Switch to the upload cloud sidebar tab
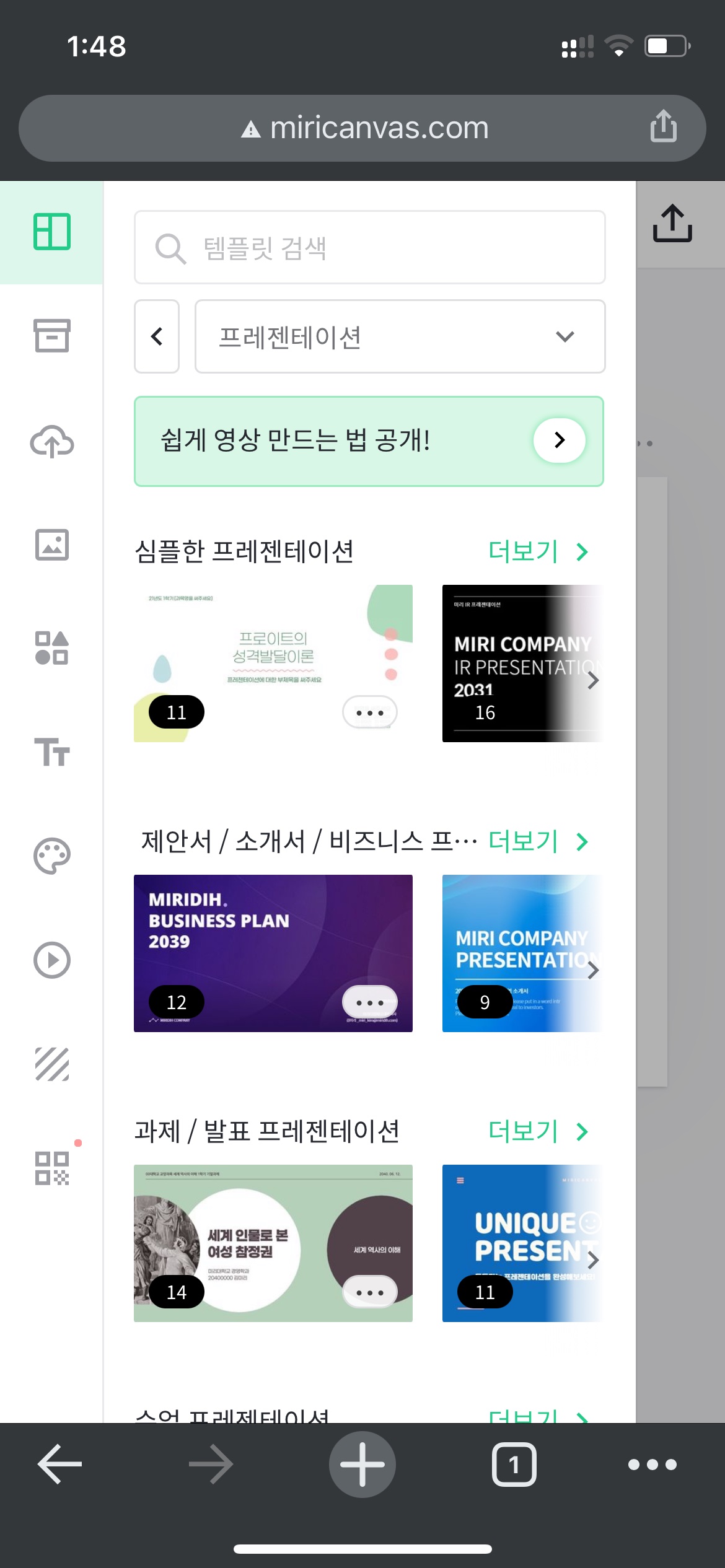This screenshot has width=725, height=1568. coord(52,442)
